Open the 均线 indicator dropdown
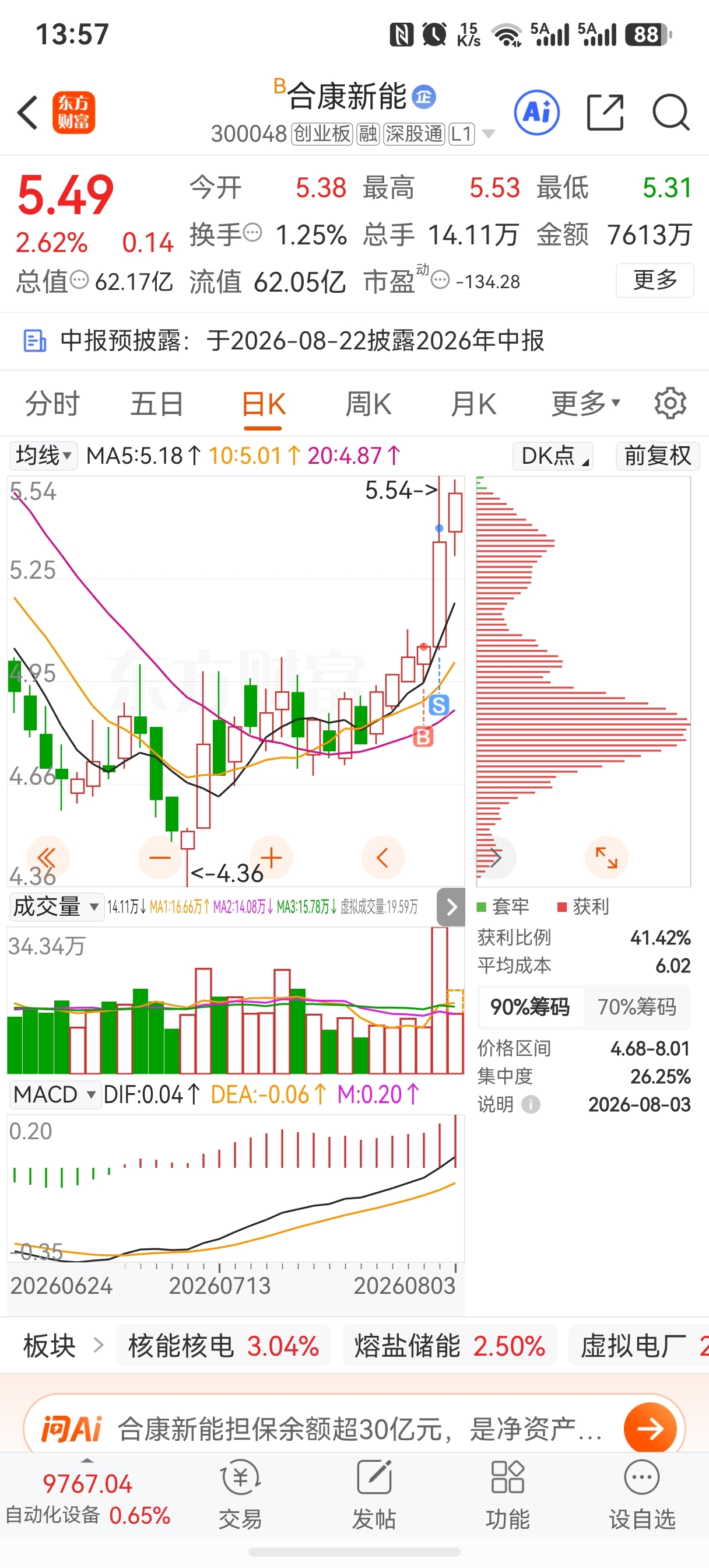709x1568 pixels. click(43, 456)
